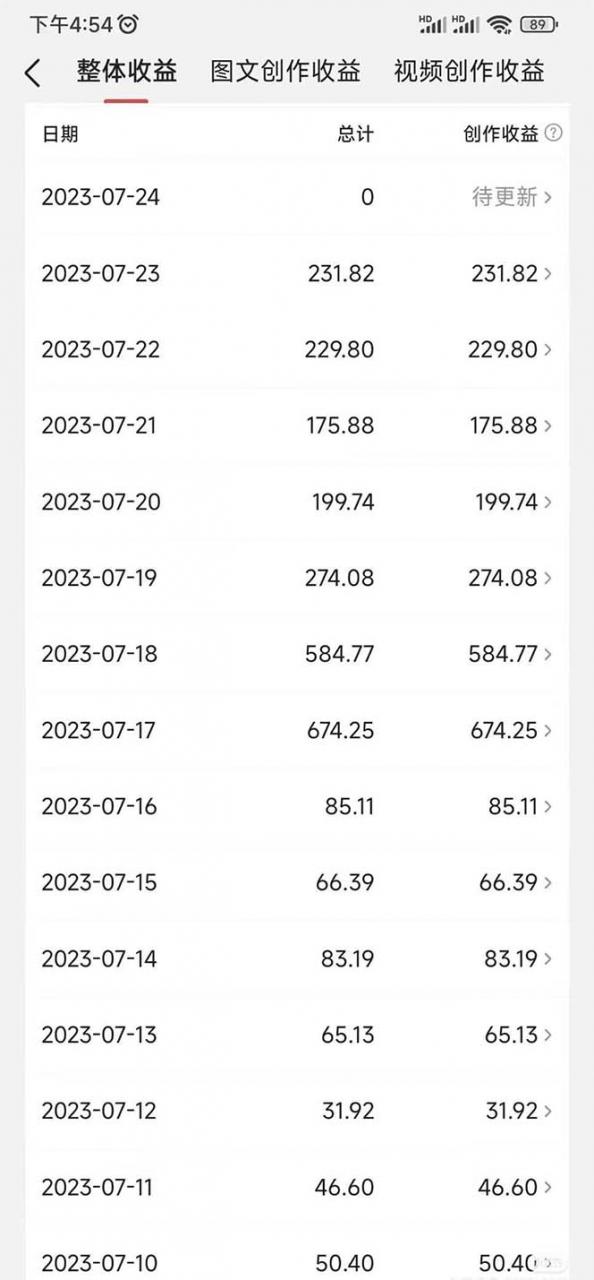View the 2023-07-11 earnings of 46.60

(x=297, y=1187)
